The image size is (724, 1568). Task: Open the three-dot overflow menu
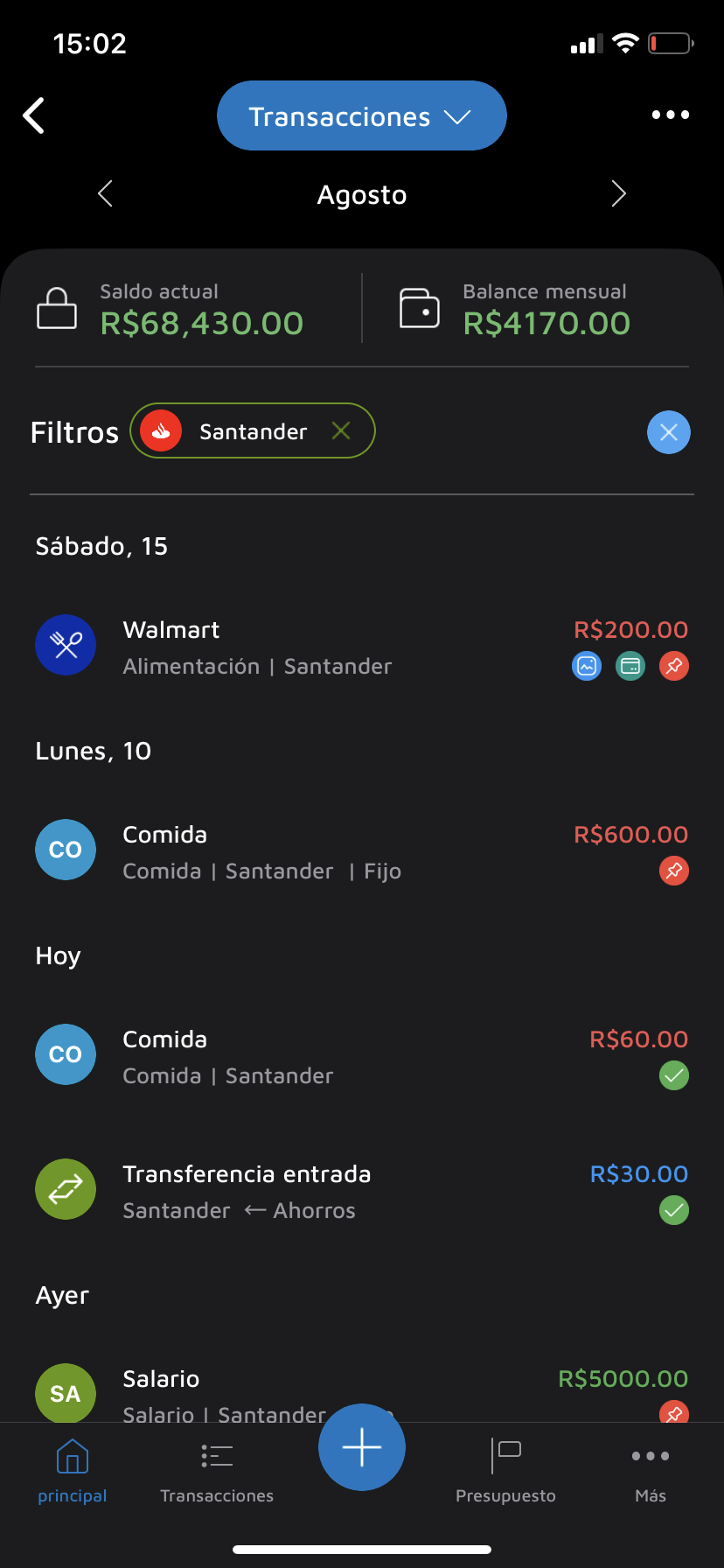click(670, 115)
